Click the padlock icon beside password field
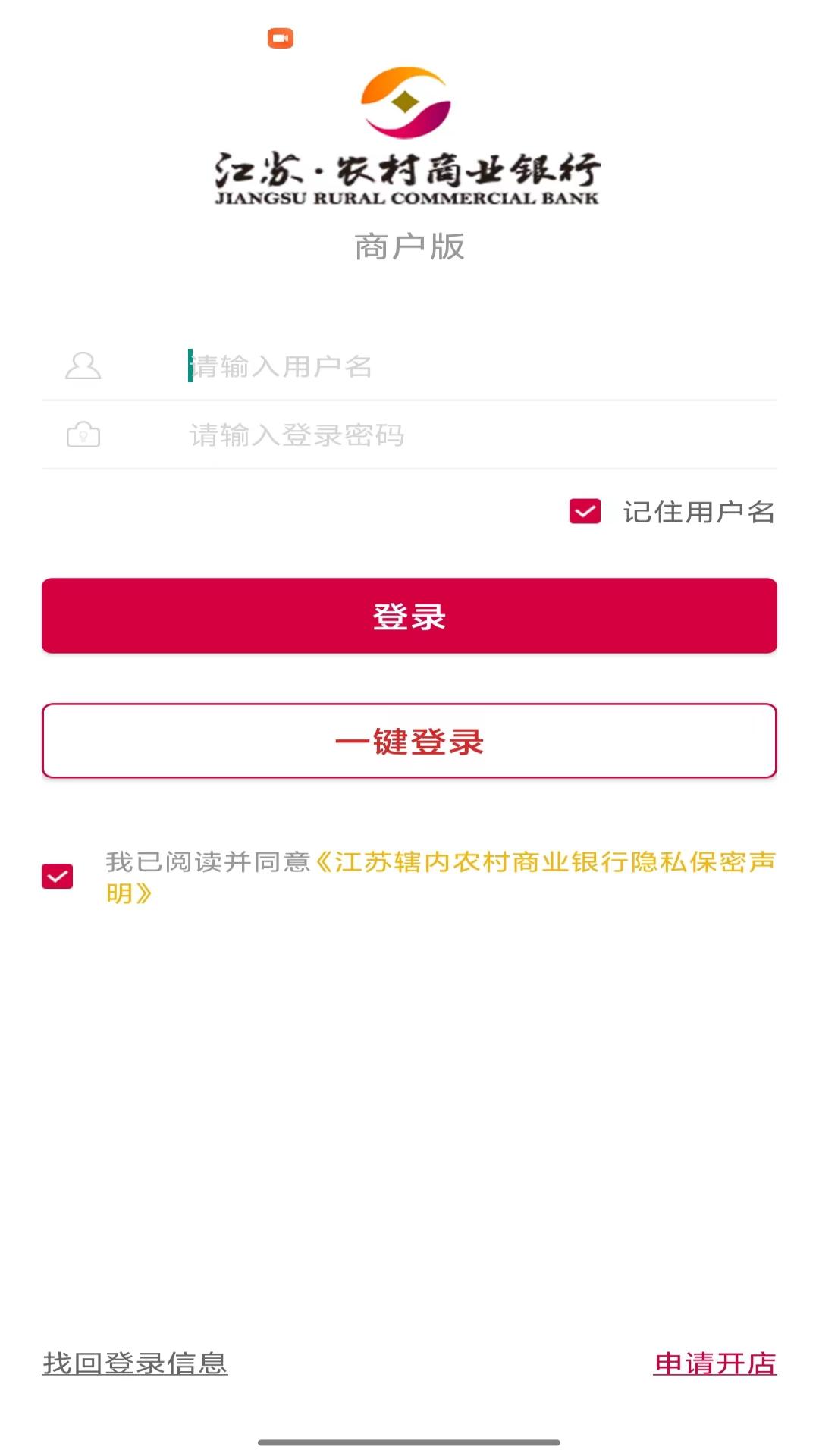 coord(83,435)
